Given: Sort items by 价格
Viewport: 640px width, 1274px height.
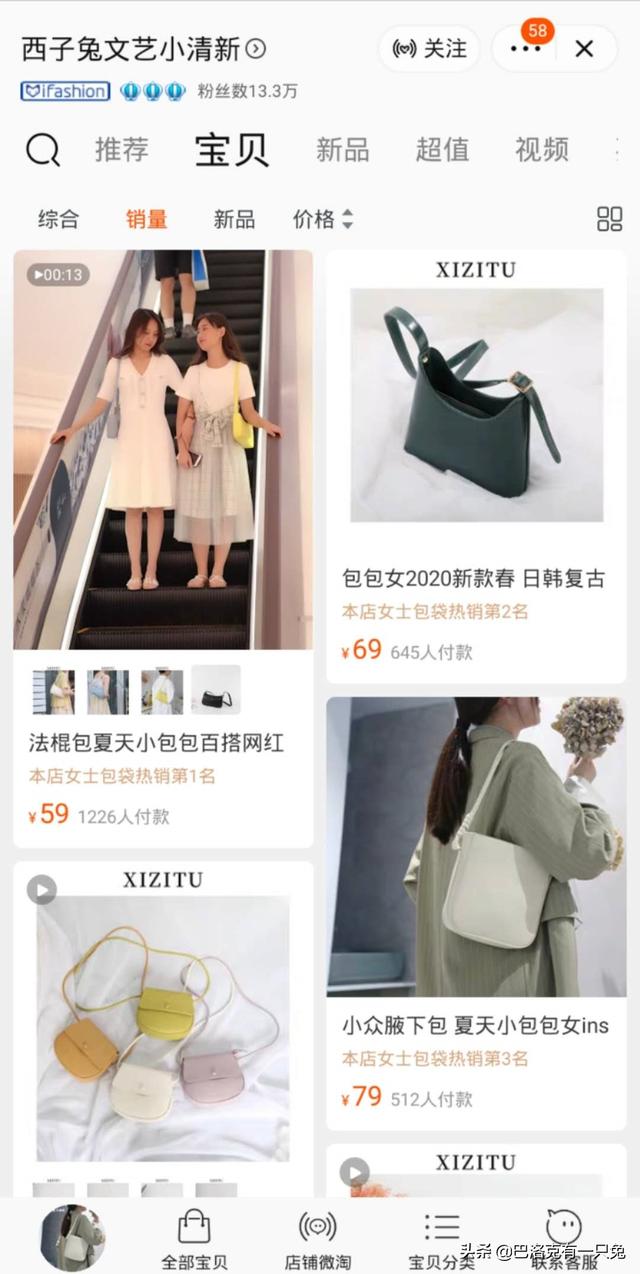Looking at the screenshot, I should click(x=322, y=219).
